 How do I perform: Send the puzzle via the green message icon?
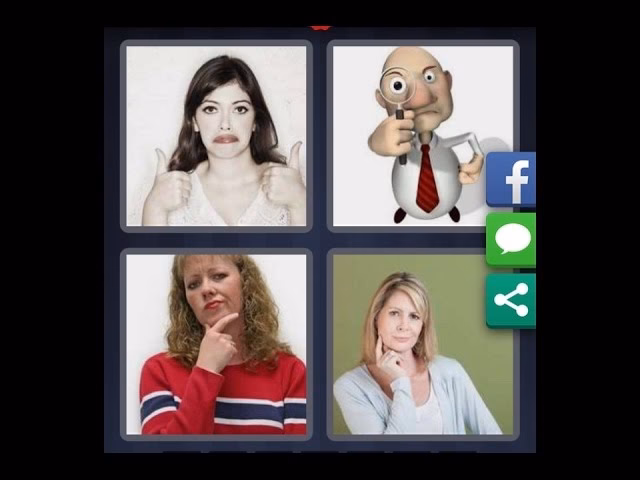tap(512, 239)
